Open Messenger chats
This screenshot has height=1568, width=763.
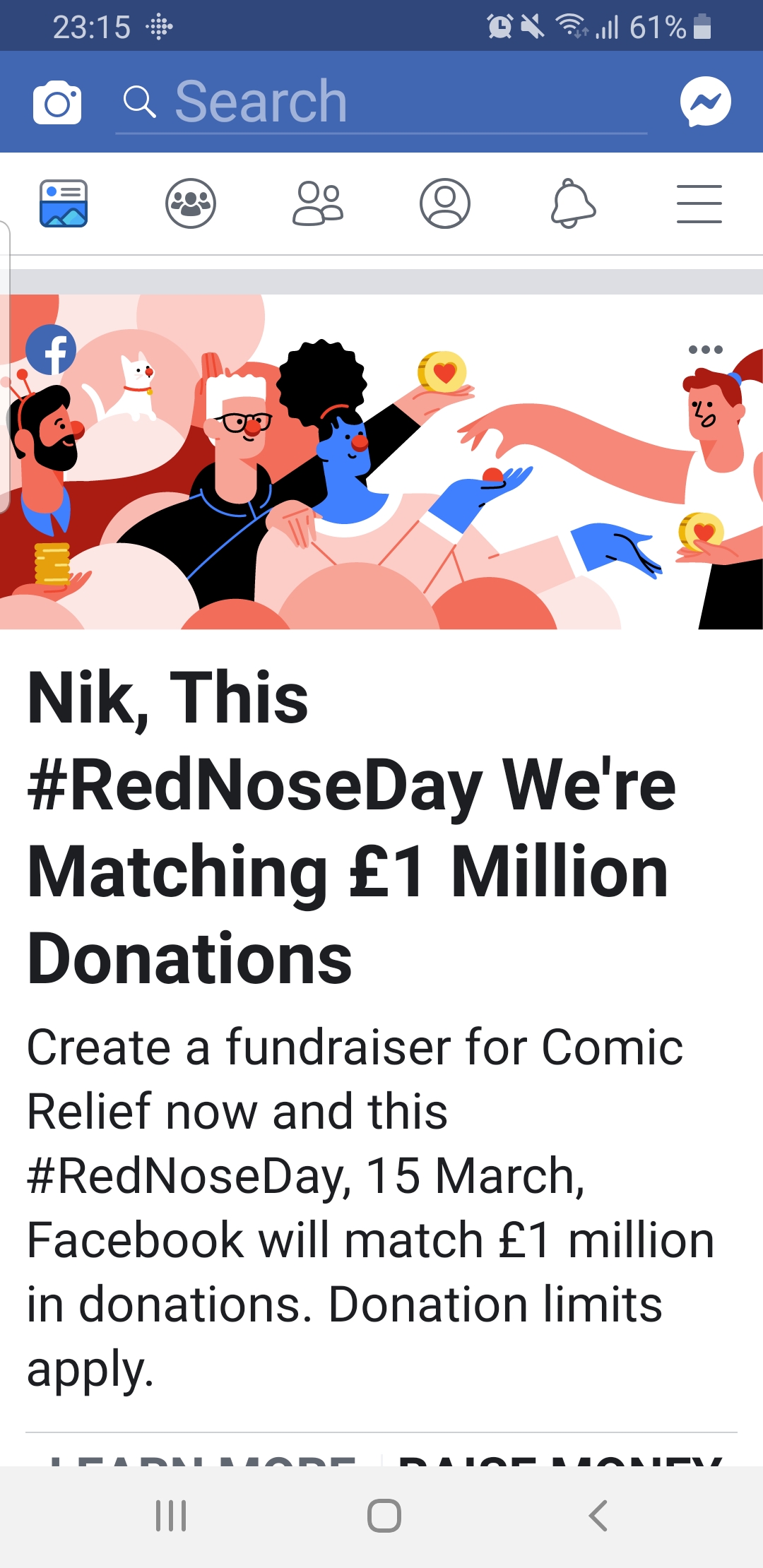(x=705, y=102)
